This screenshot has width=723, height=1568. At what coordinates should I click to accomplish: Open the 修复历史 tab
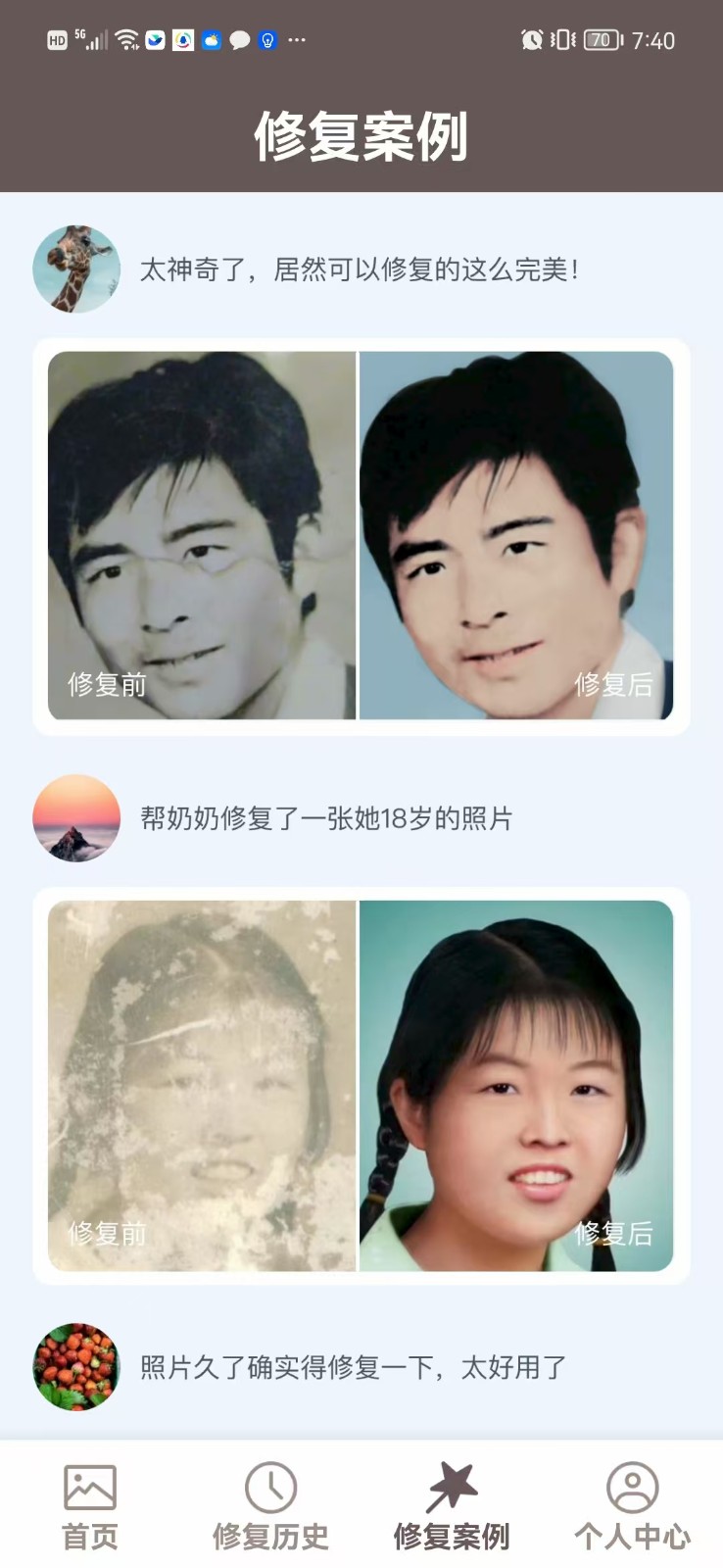point(270,1506)
